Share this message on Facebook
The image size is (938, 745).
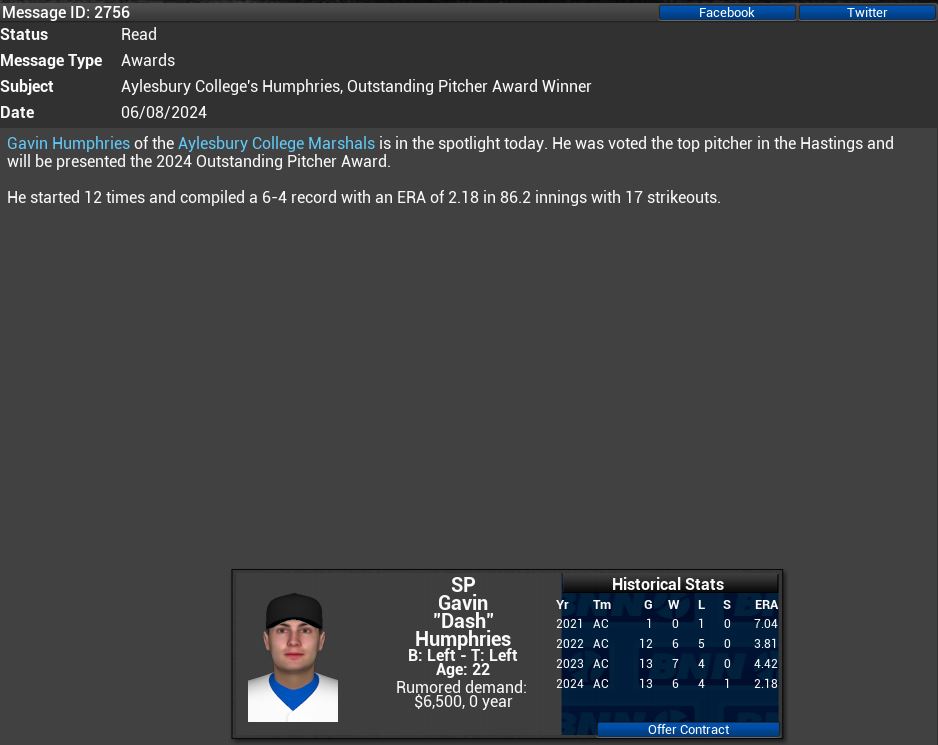click(727, 13)
